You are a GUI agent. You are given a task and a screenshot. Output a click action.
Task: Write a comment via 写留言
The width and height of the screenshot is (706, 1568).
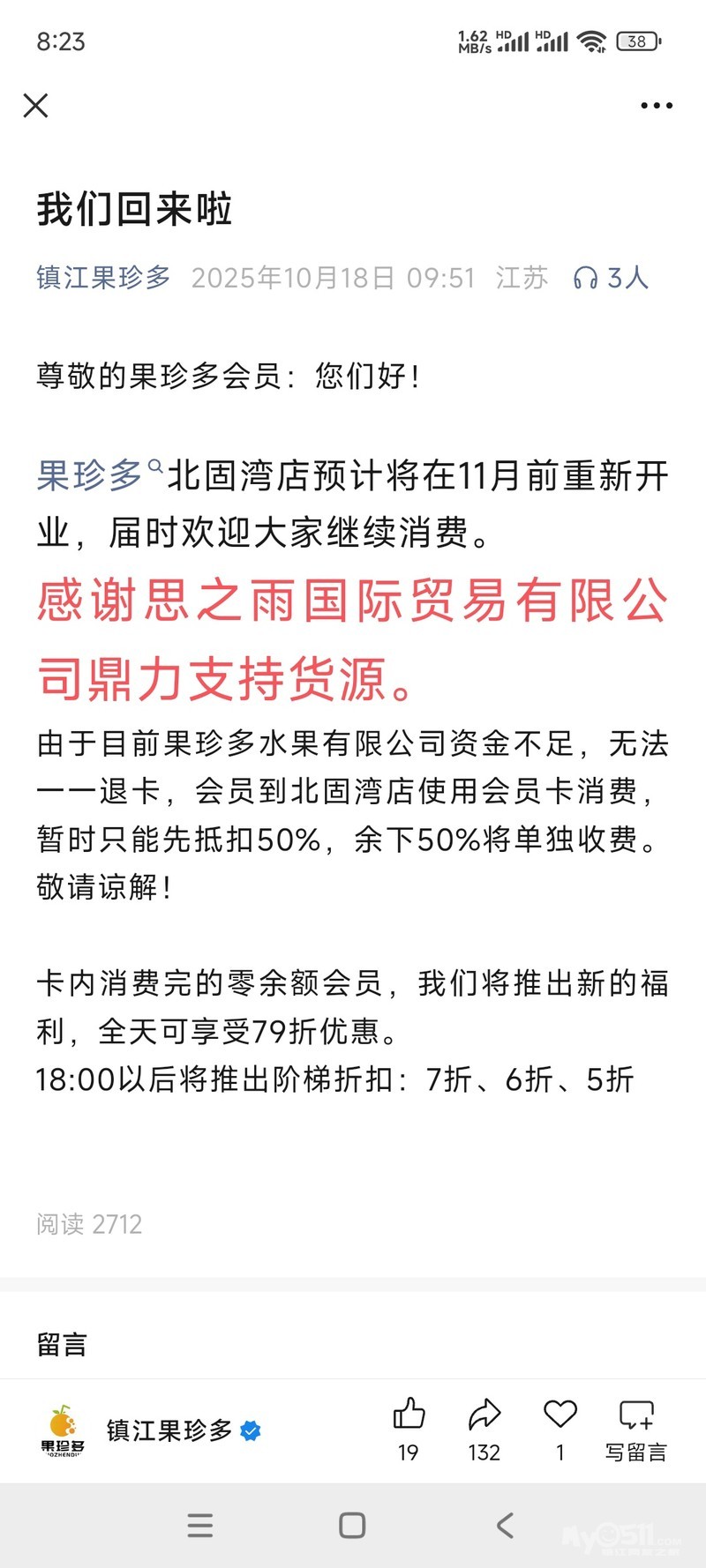(635, 1429)
